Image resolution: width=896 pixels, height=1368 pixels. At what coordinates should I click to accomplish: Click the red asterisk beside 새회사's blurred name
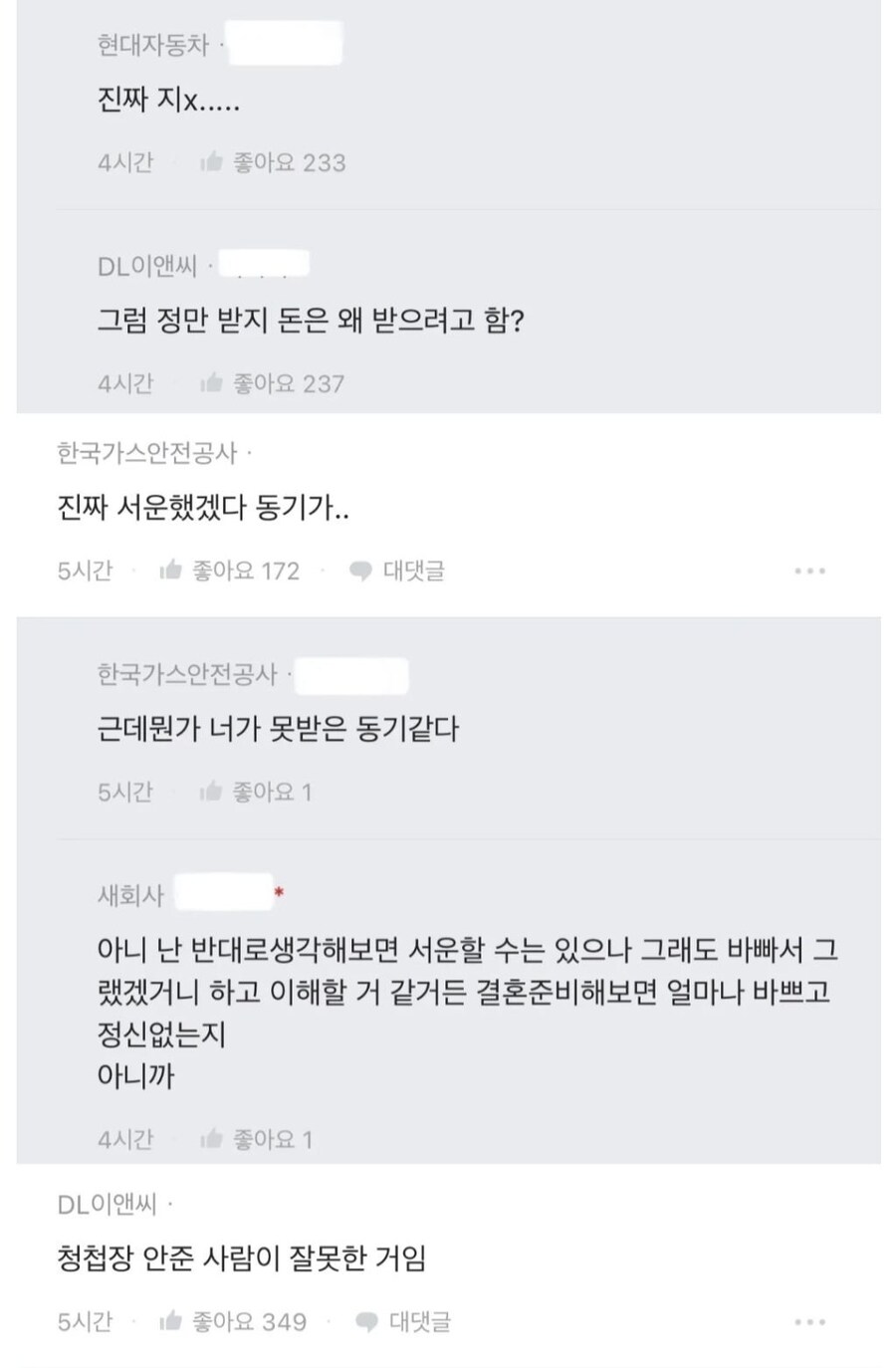(277, 894)
